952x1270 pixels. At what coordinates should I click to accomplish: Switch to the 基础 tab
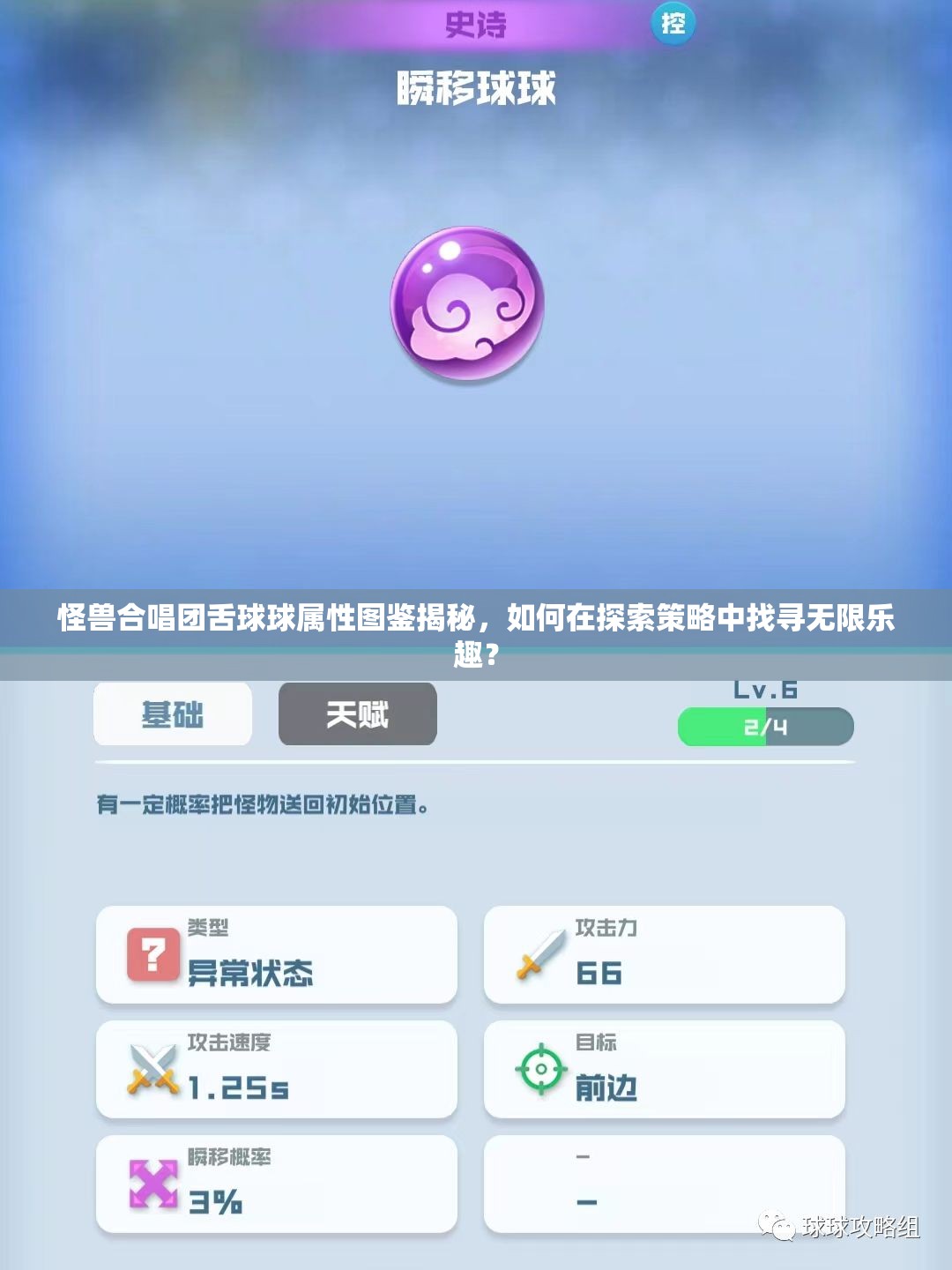pos(173,714)
